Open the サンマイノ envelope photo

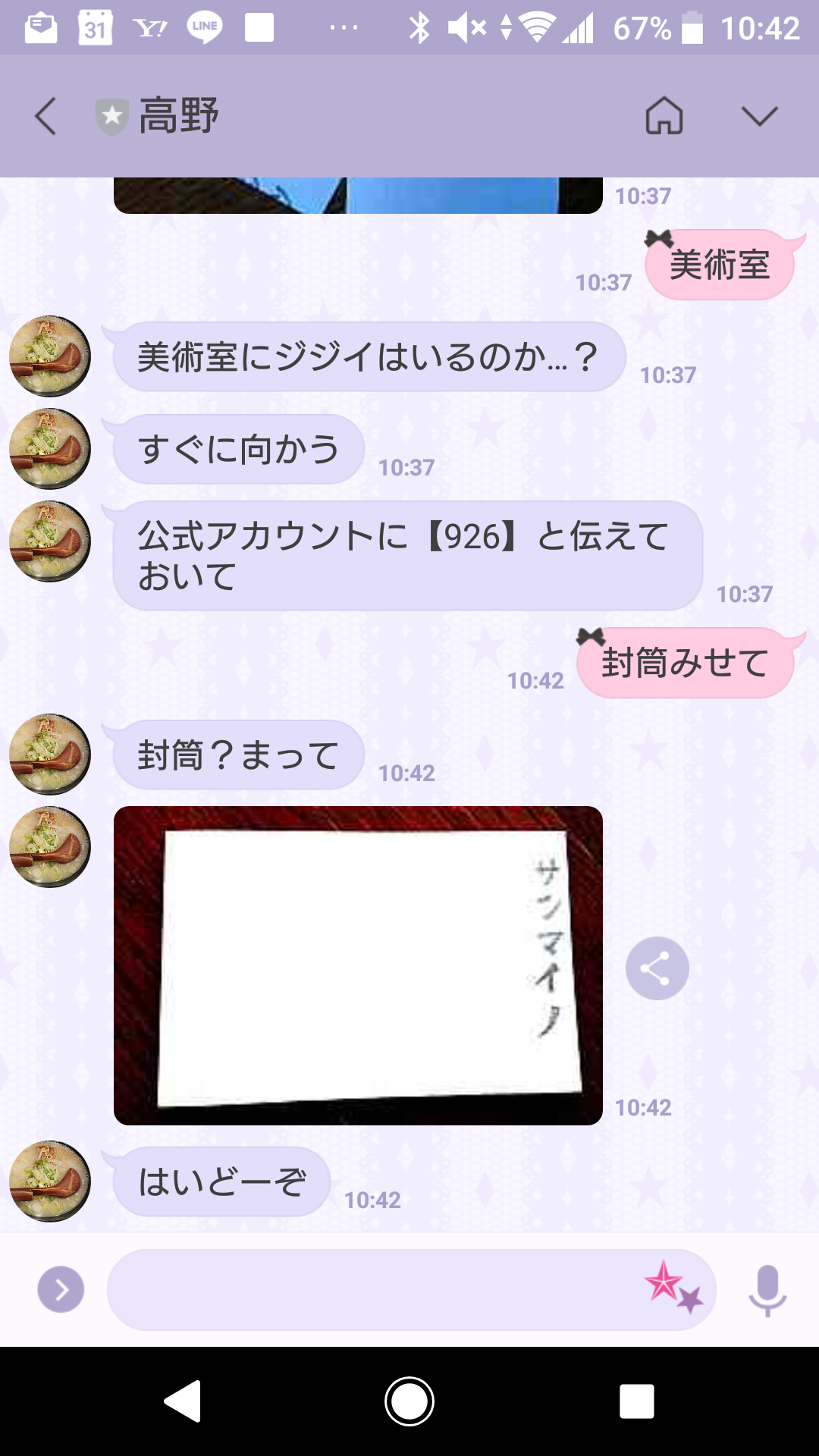pos(358,965)
